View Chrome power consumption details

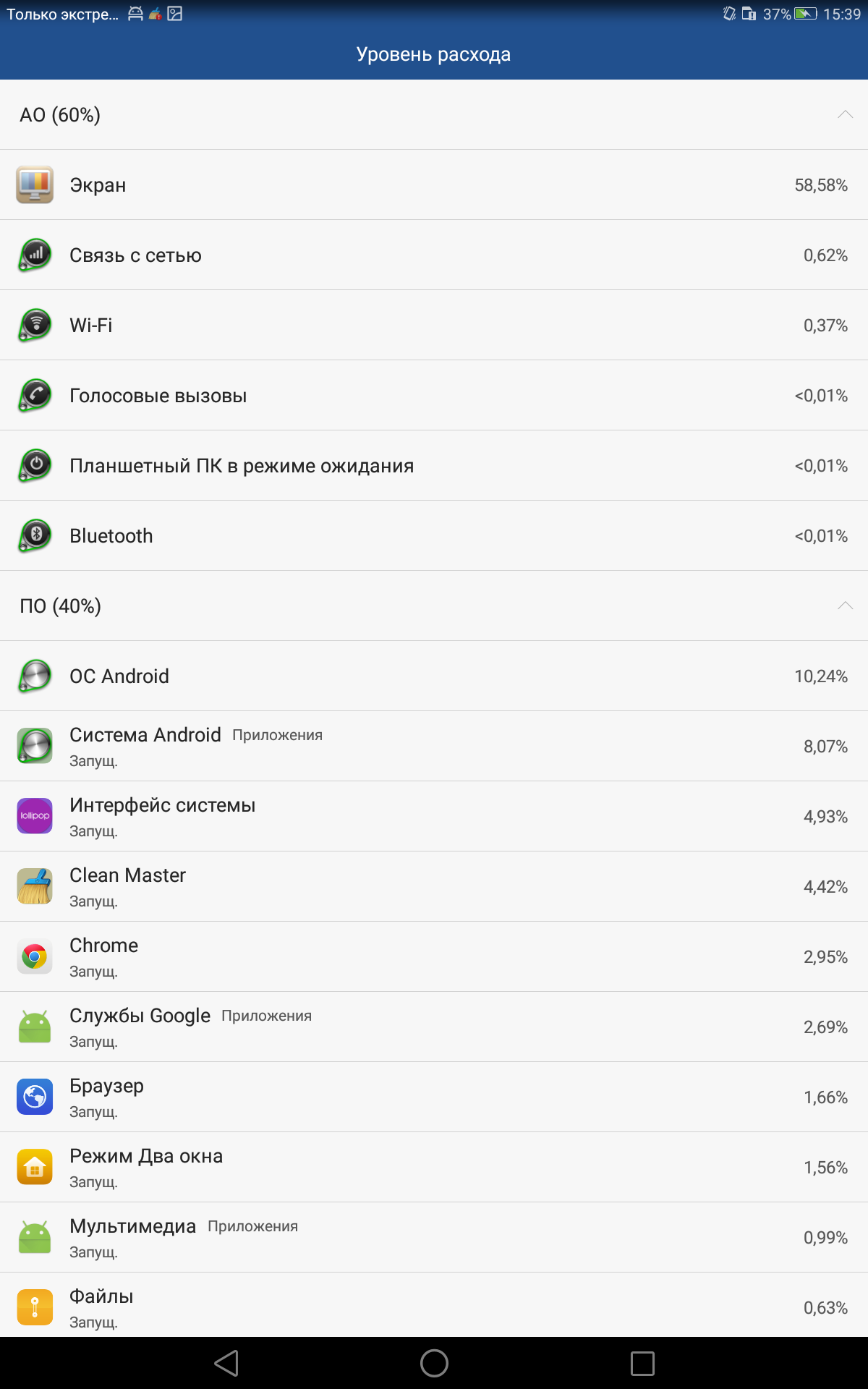434,957
